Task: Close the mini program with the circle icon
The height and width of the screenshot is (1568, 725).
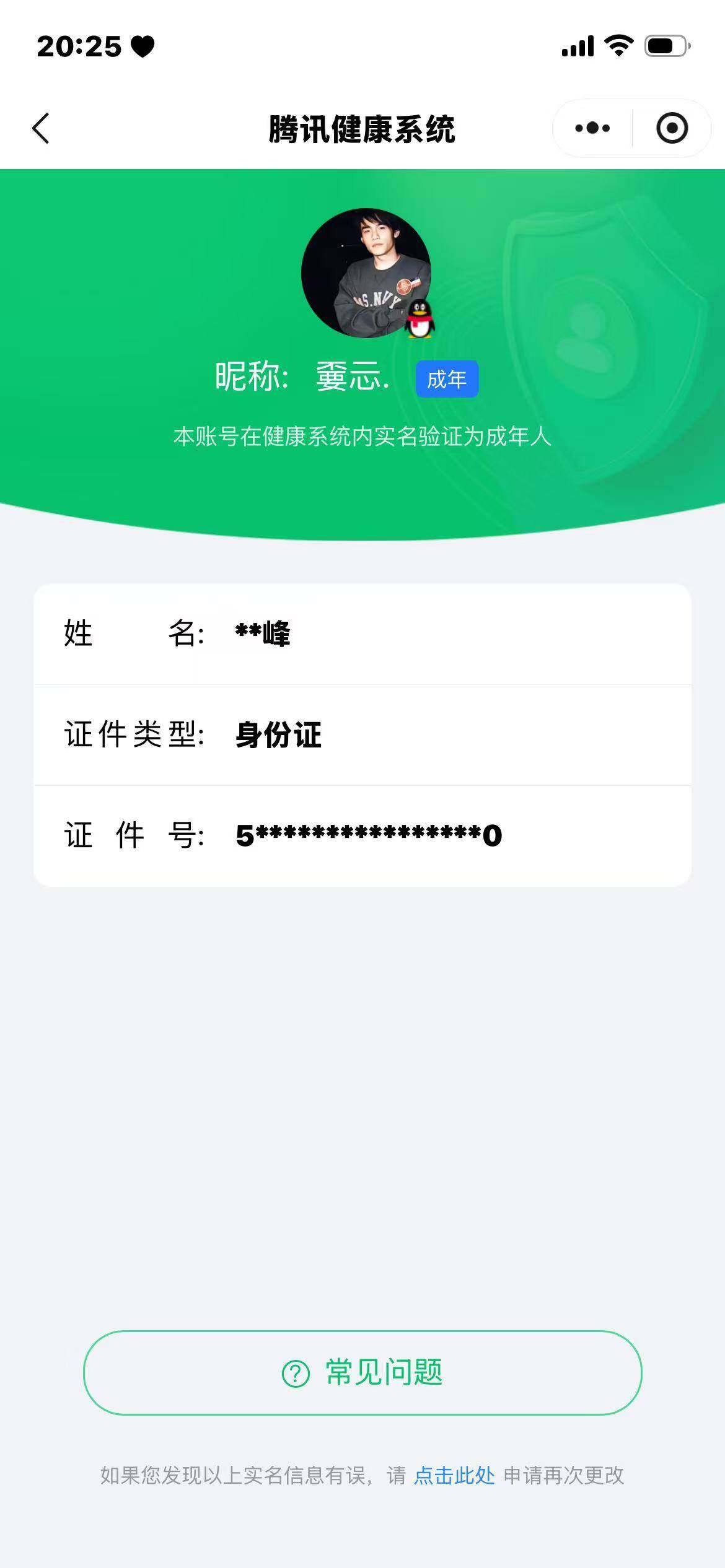Action: (672, 128)
